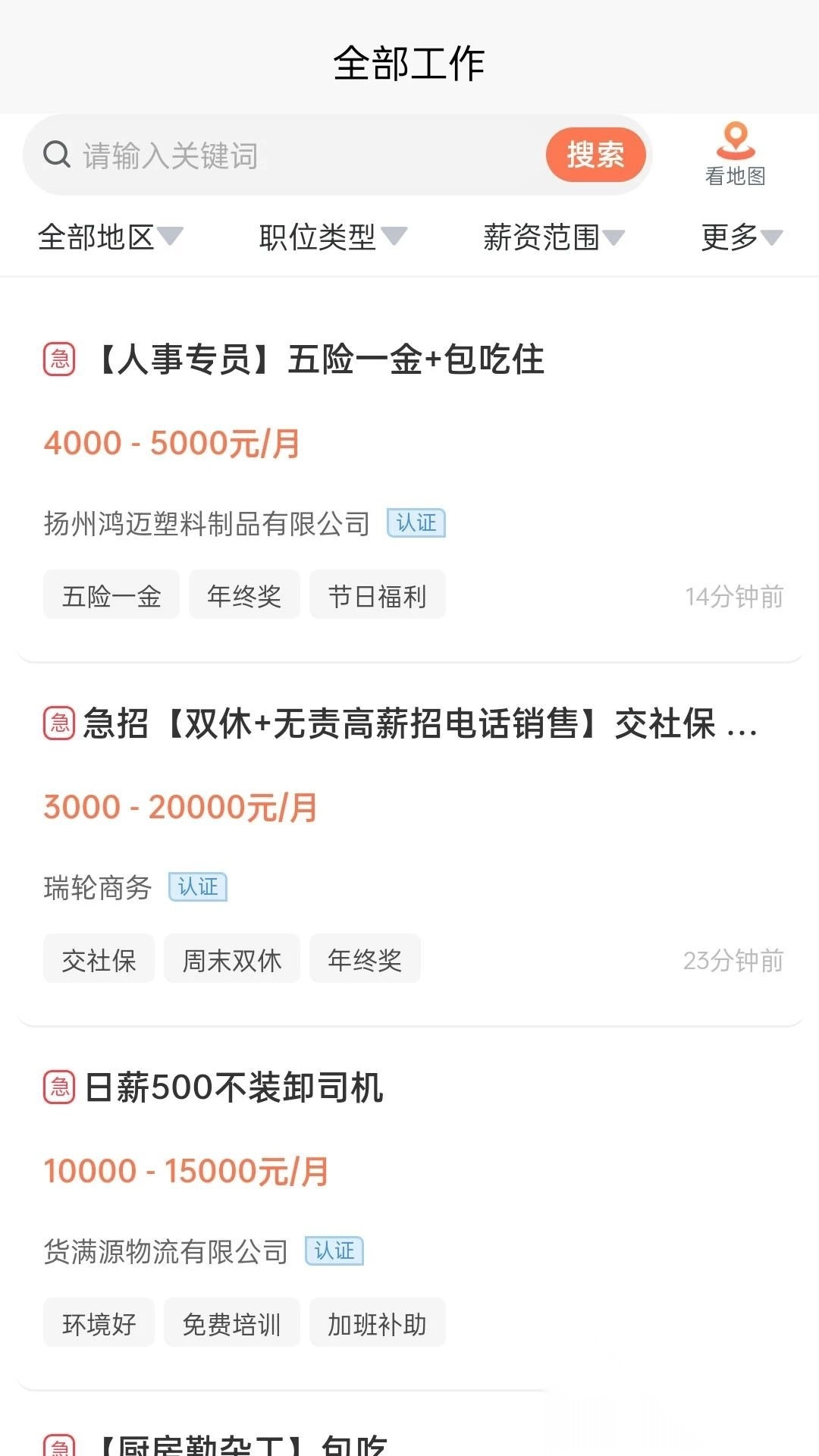Select the 五险一金 benefit tag
Viewport: 819px width, 1456px height.
(x=111, y=595)
